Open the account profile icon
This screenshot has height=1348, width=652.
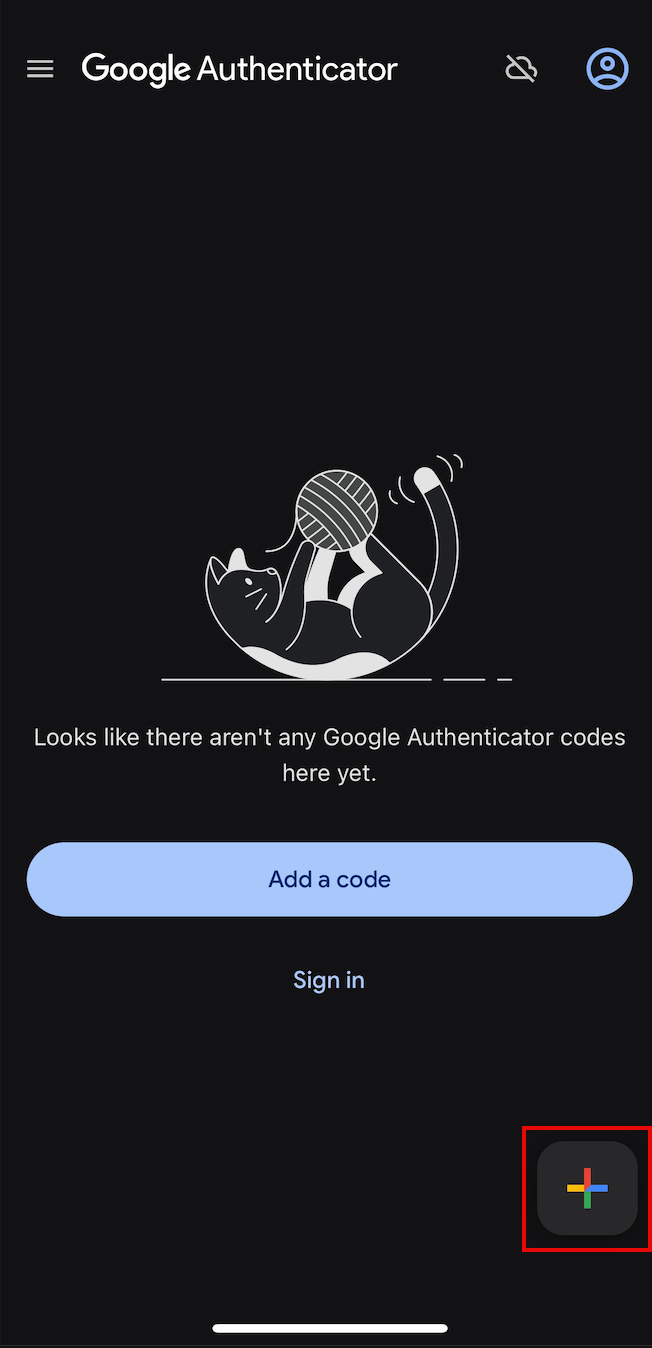(x=607, y=69)
